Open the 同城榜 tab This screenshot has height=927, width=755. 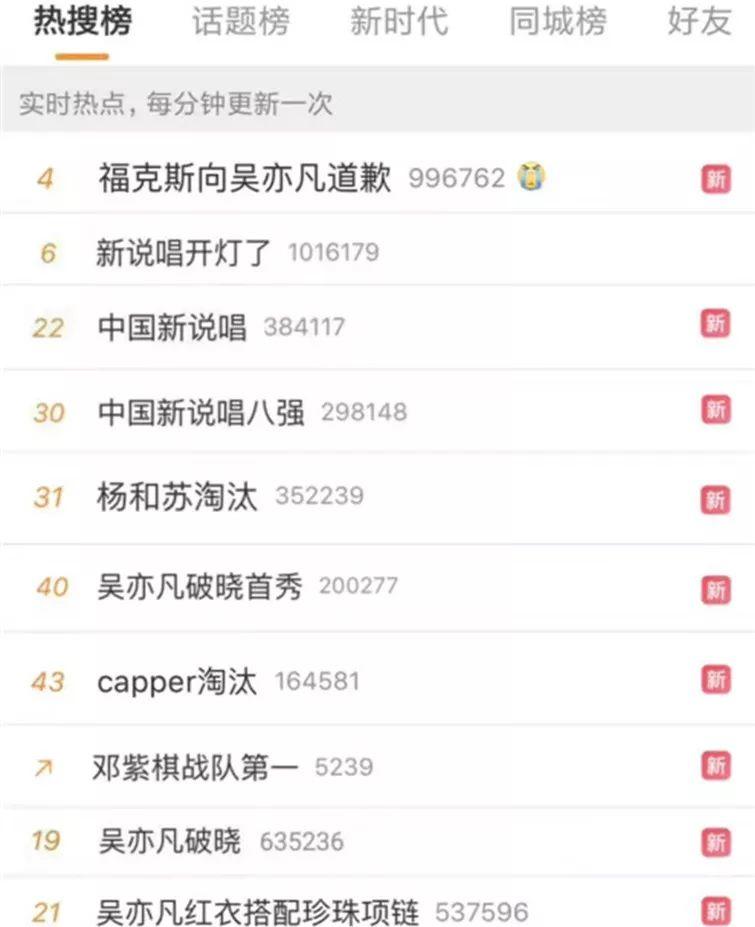coord(557,22)
